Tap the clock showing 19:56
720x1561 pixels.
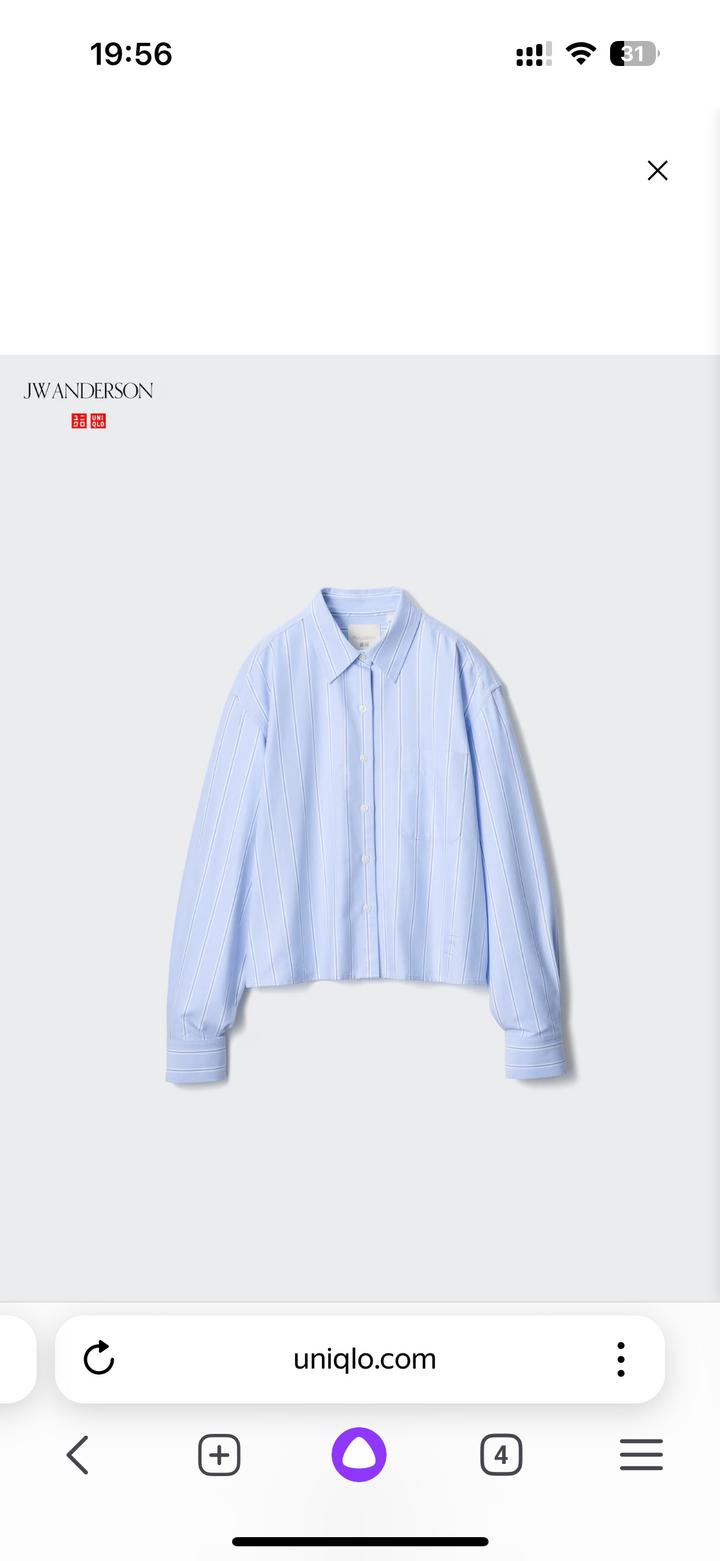pos(131,54)
